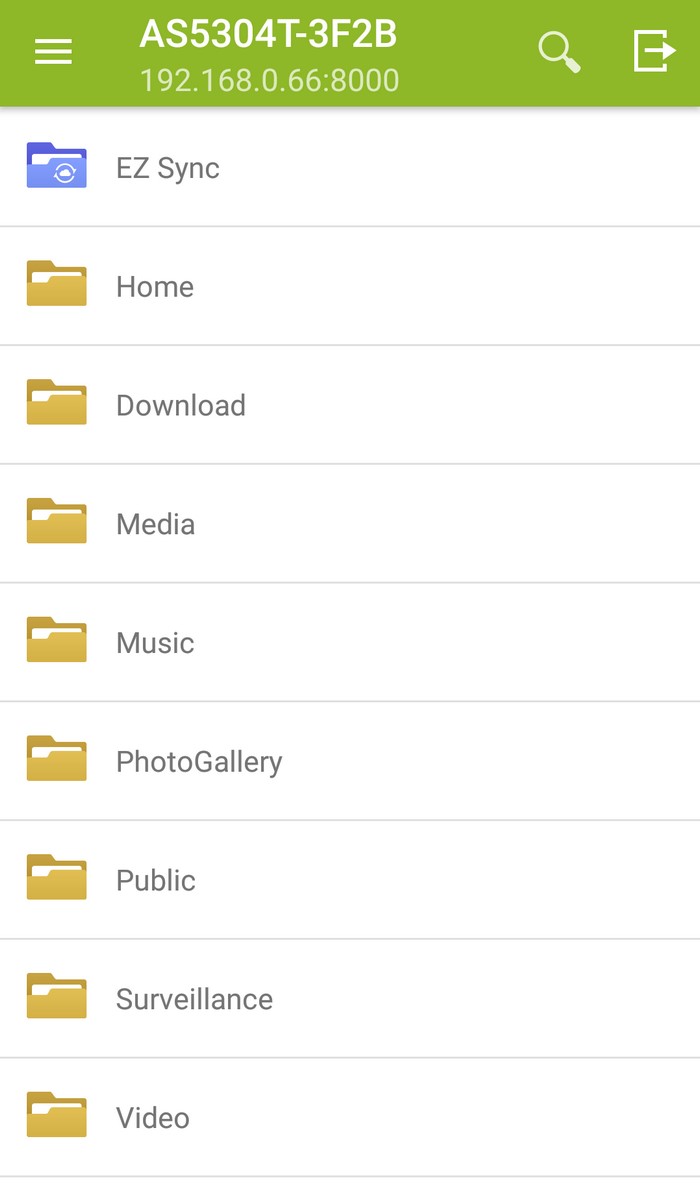700x1197 pixels.
Task: Select the Music folder
Action: (x=350, y=642)
